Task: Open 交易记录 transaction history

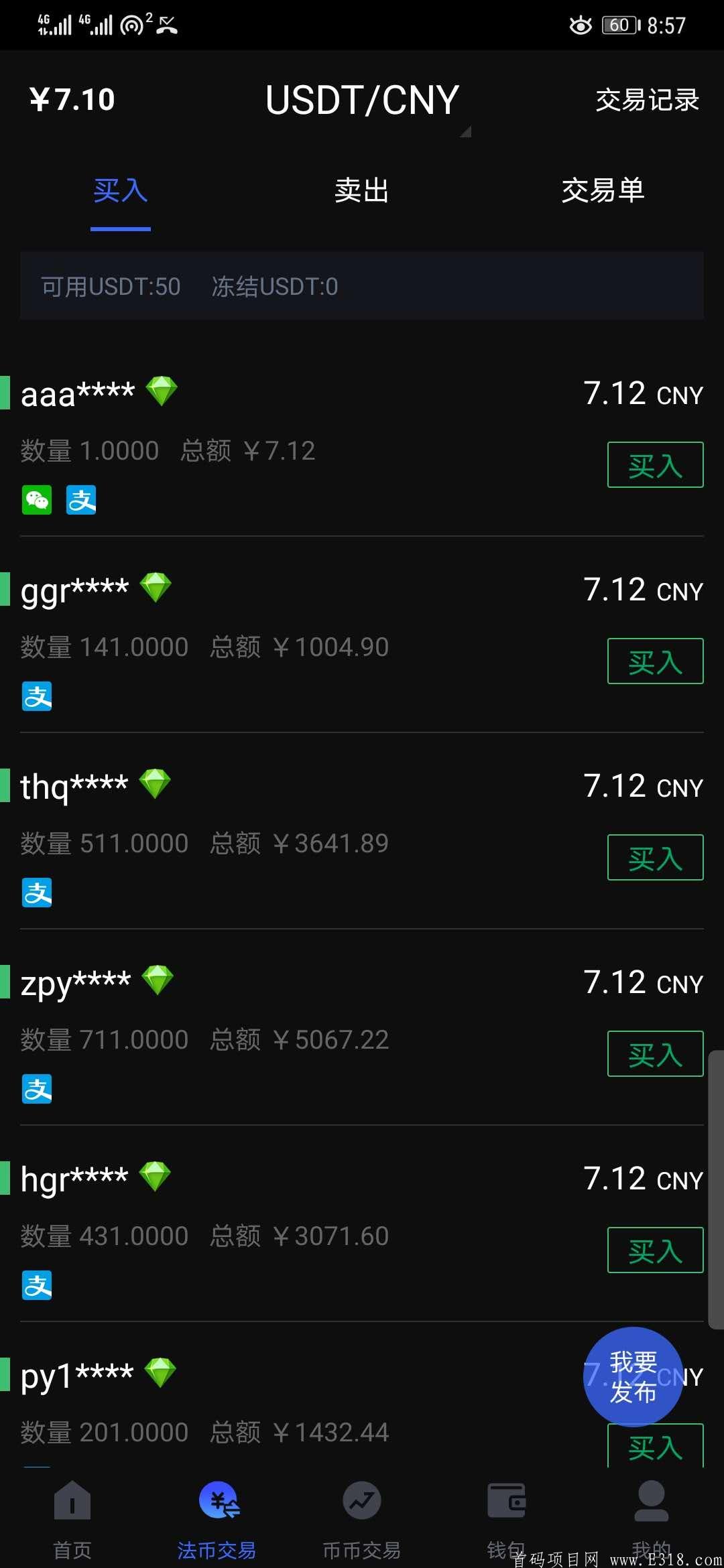Action: pyautogui.click(x=647, y=101)
